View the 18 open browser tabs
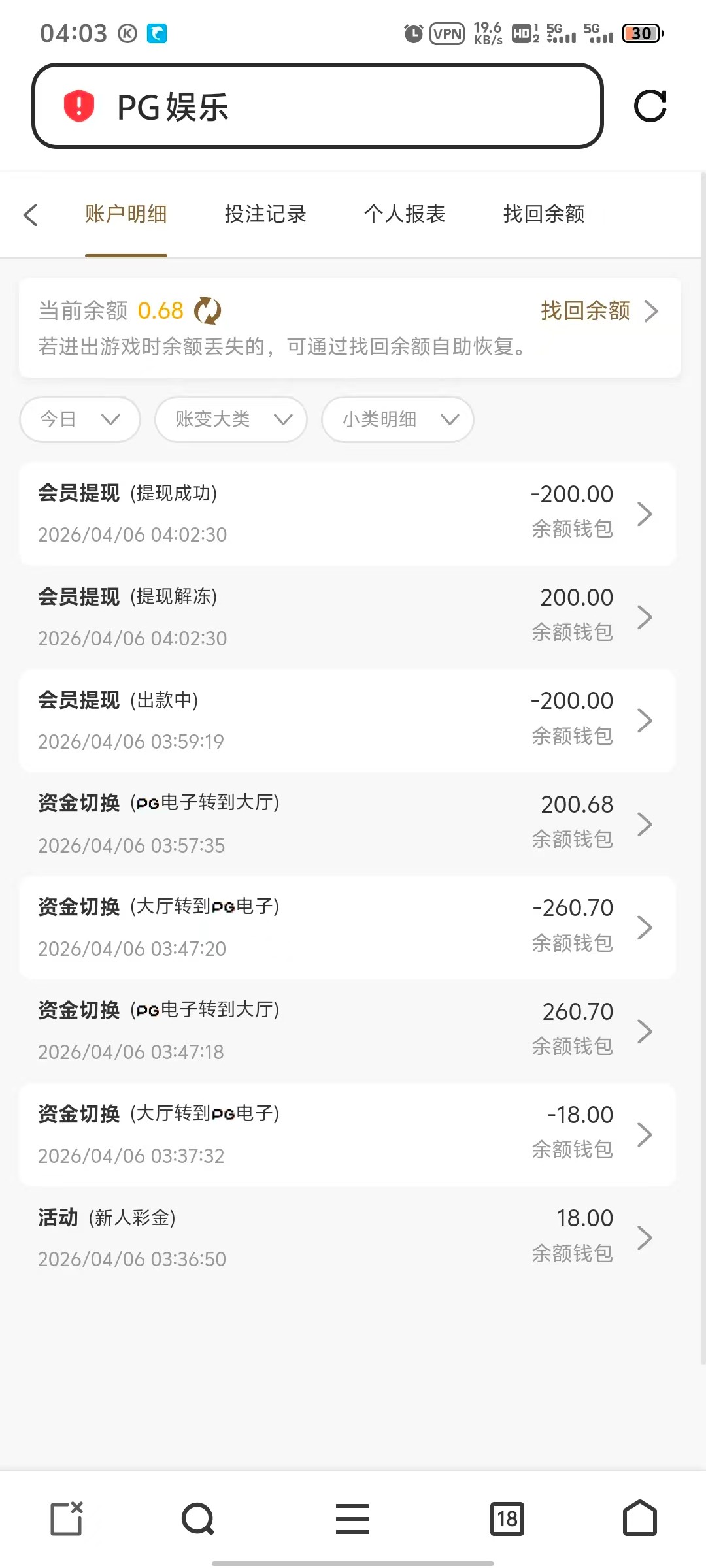Image resolution: width=706 pixels, height=1568 pixels. [507, 1518]
